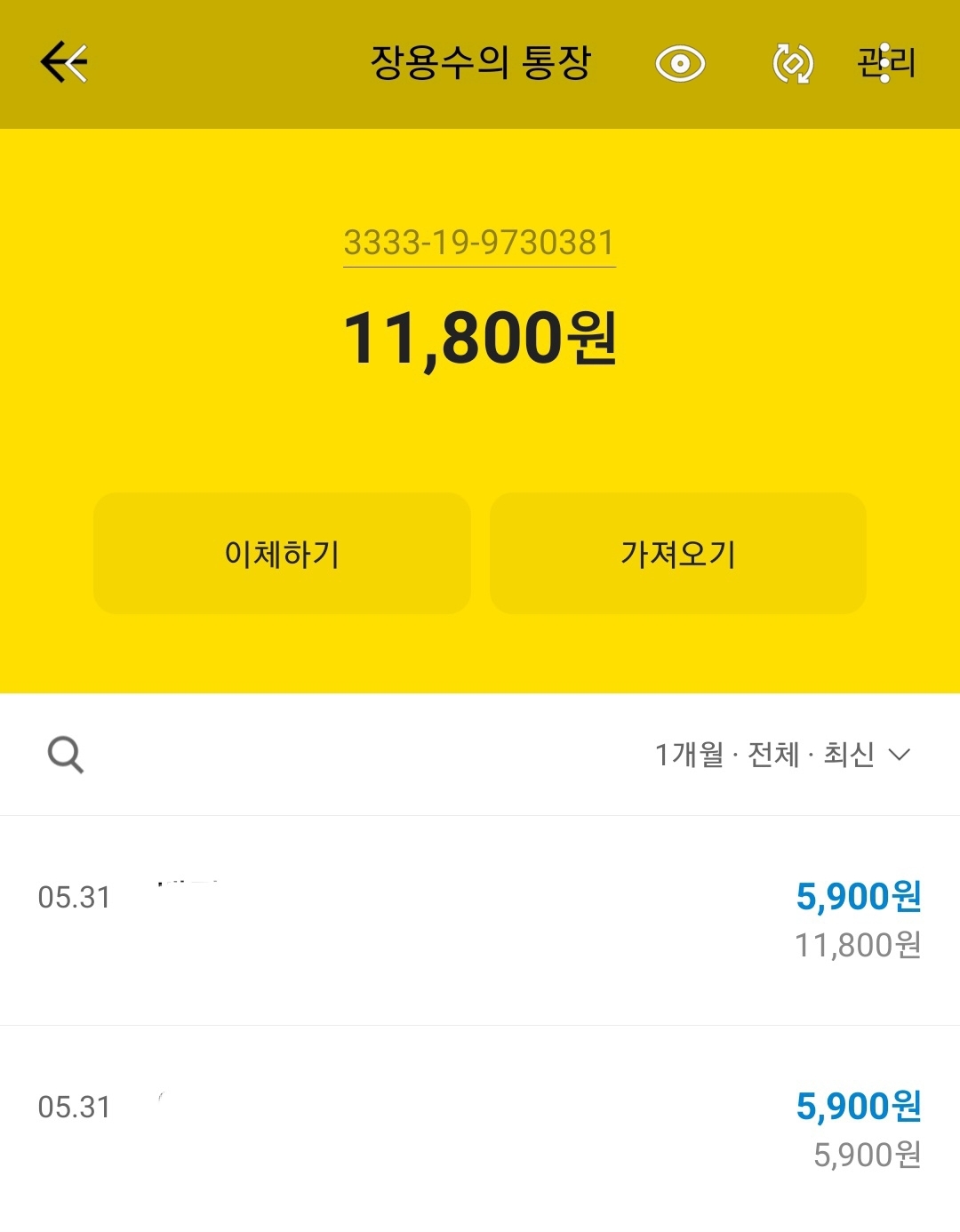
Task: Toggle balance visibility with the eye icon
Action: tap(680, 64)
